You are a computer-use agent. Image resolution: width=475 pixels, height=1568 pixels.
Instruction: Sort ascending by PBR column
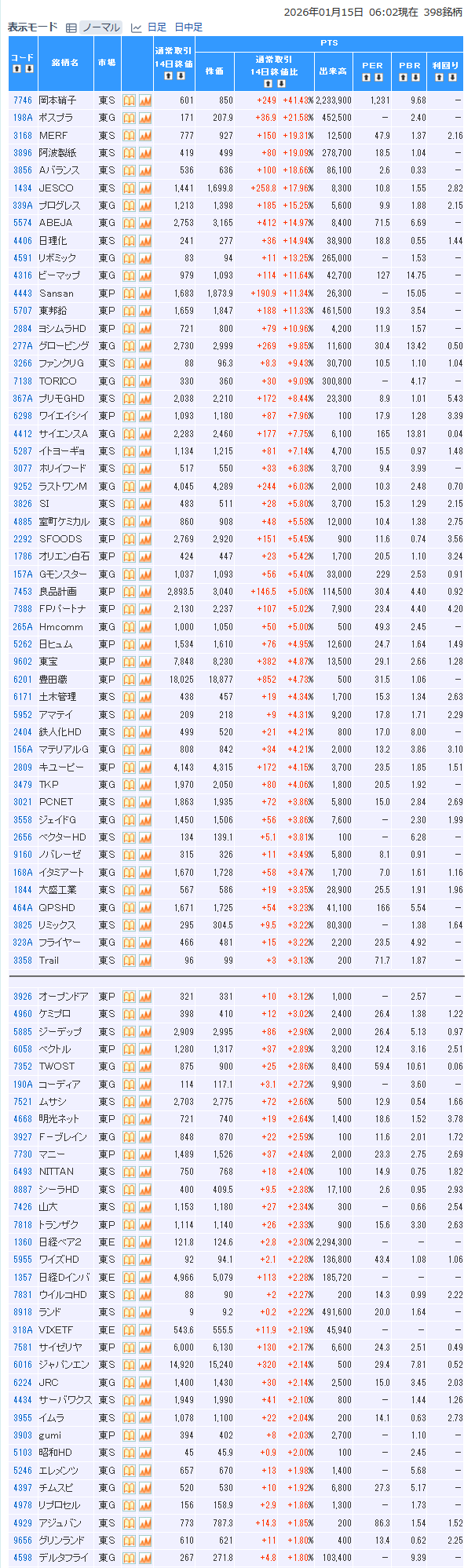[x=404, y=77]
